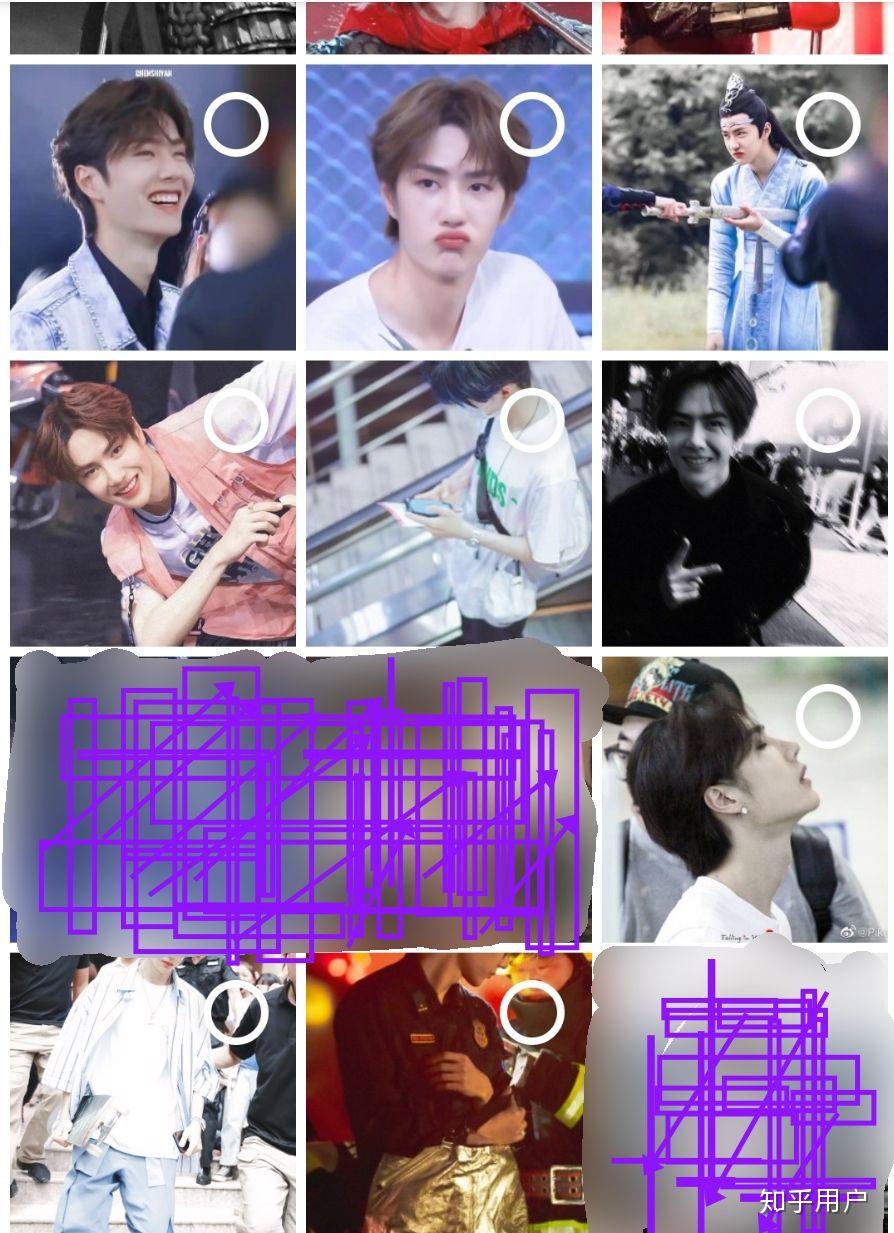The image size is (894, 1233).
Task: Select the escalator phone-looking photo
Action: point(532,421)
